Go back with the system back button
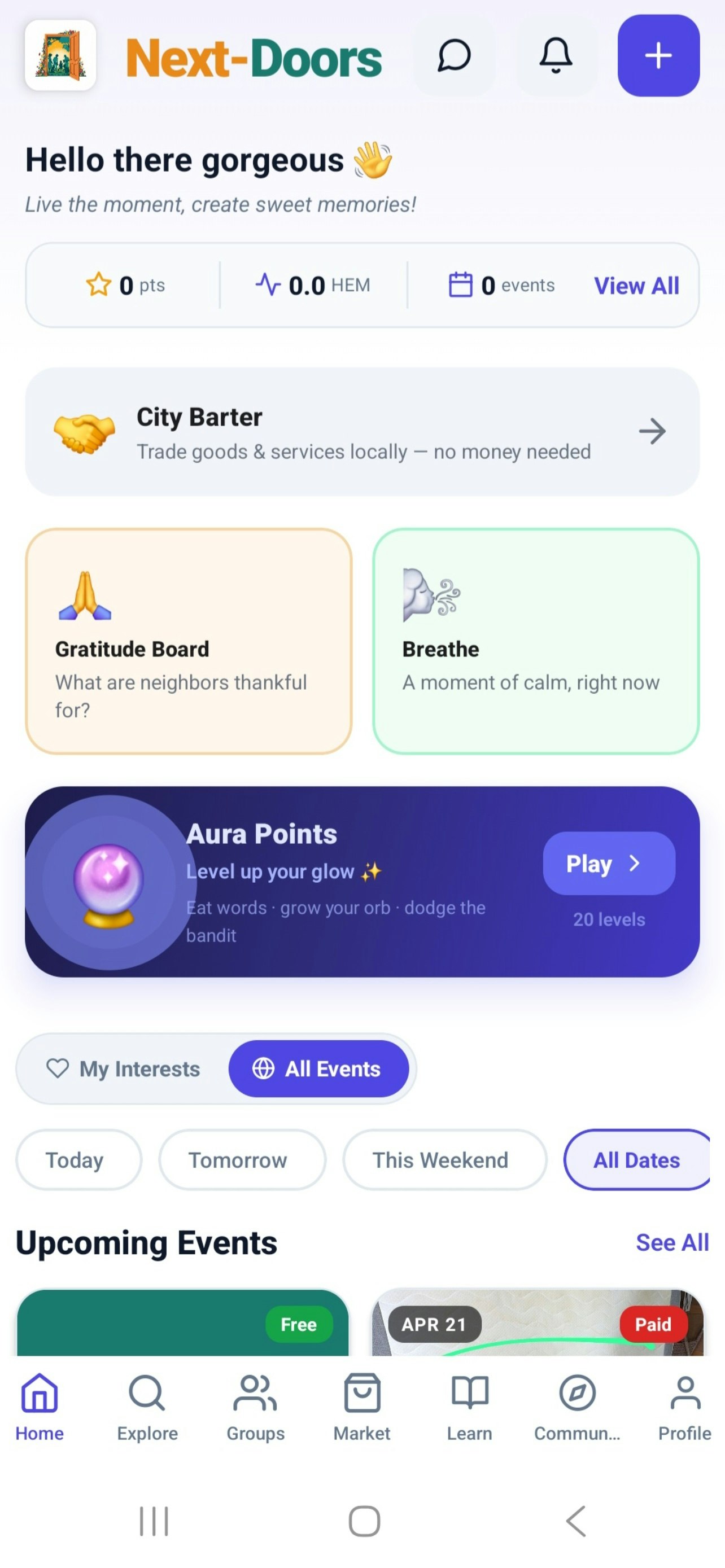This screenshot has height=1568, width=725. [576, 1522]
